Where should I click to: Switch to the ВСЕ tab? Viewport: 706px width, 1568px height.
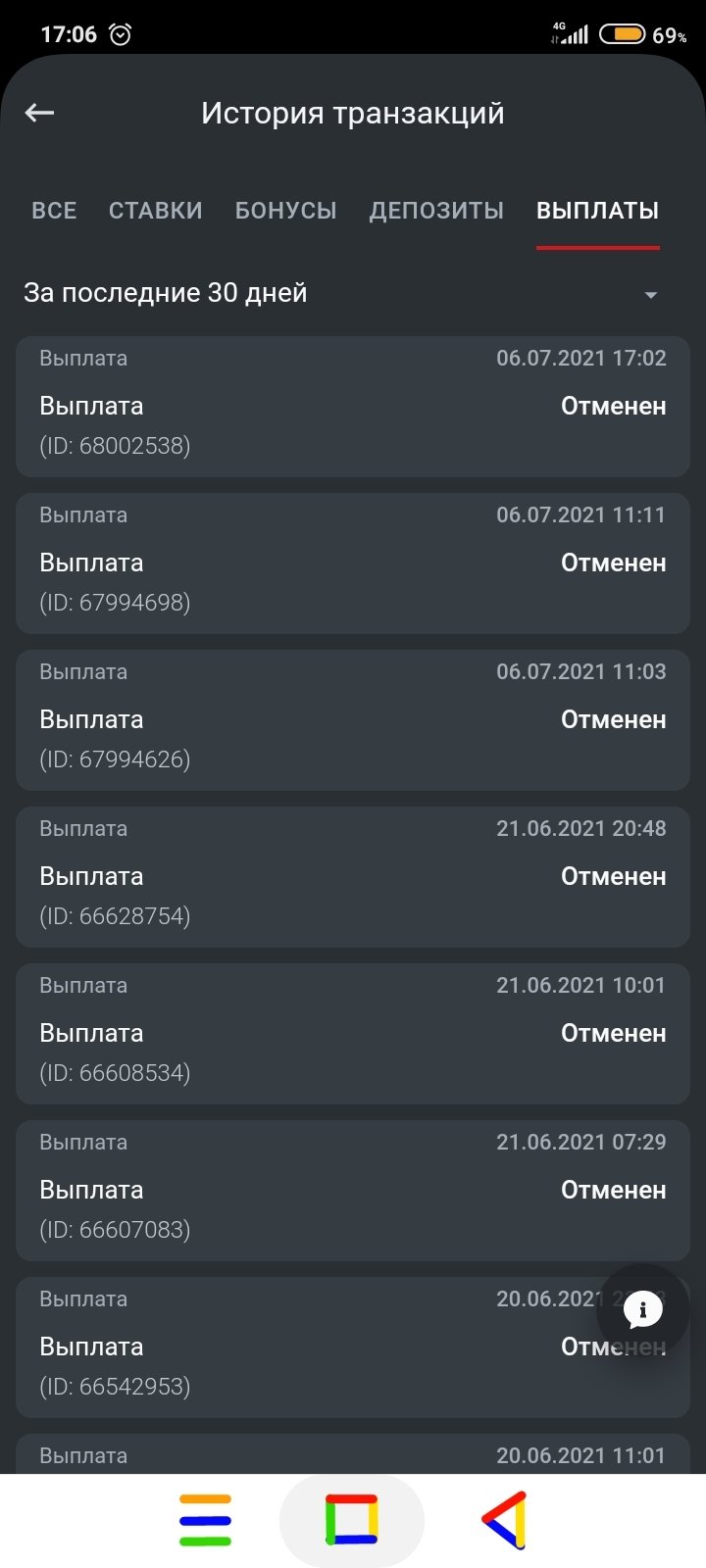54,211
